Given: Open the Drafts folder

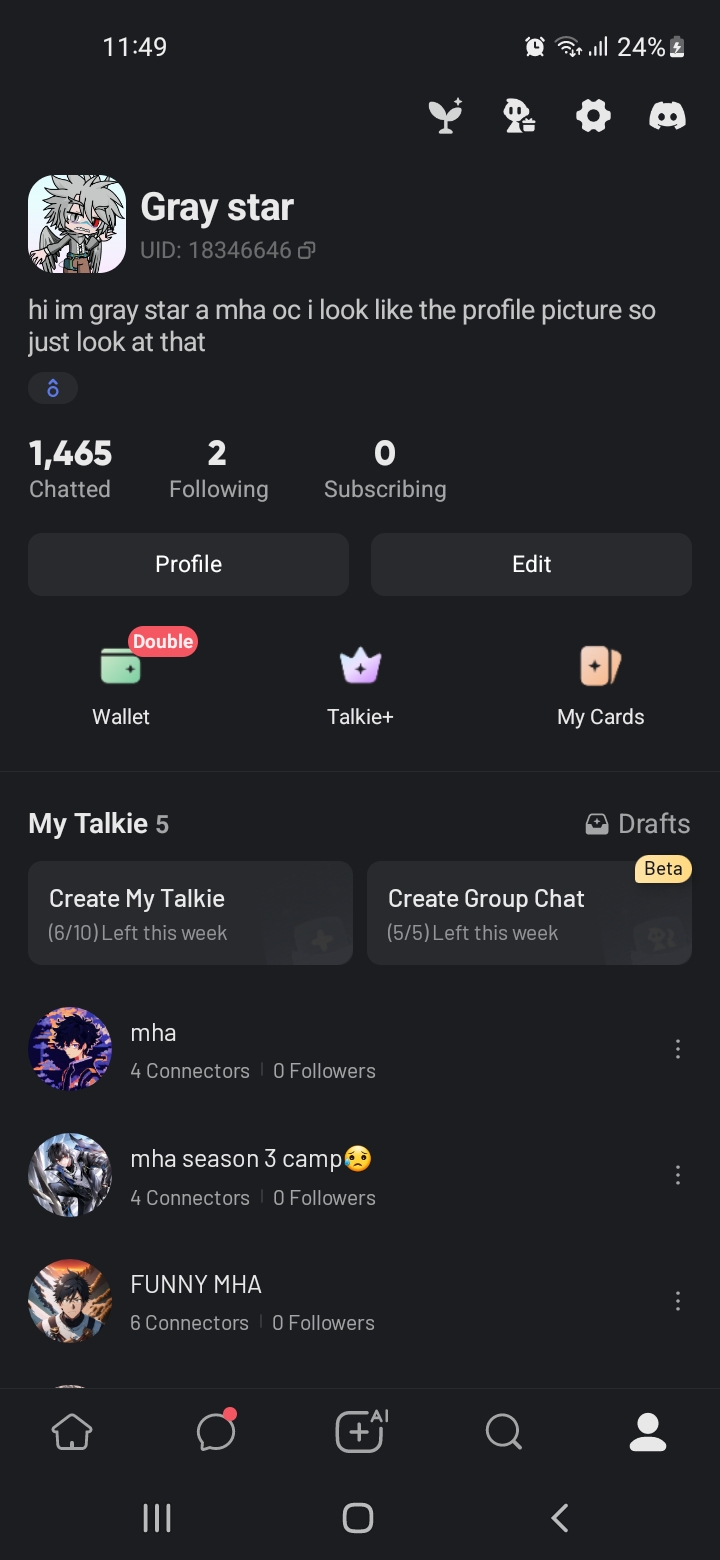Looking at the screenshot, I should [638, 824].
